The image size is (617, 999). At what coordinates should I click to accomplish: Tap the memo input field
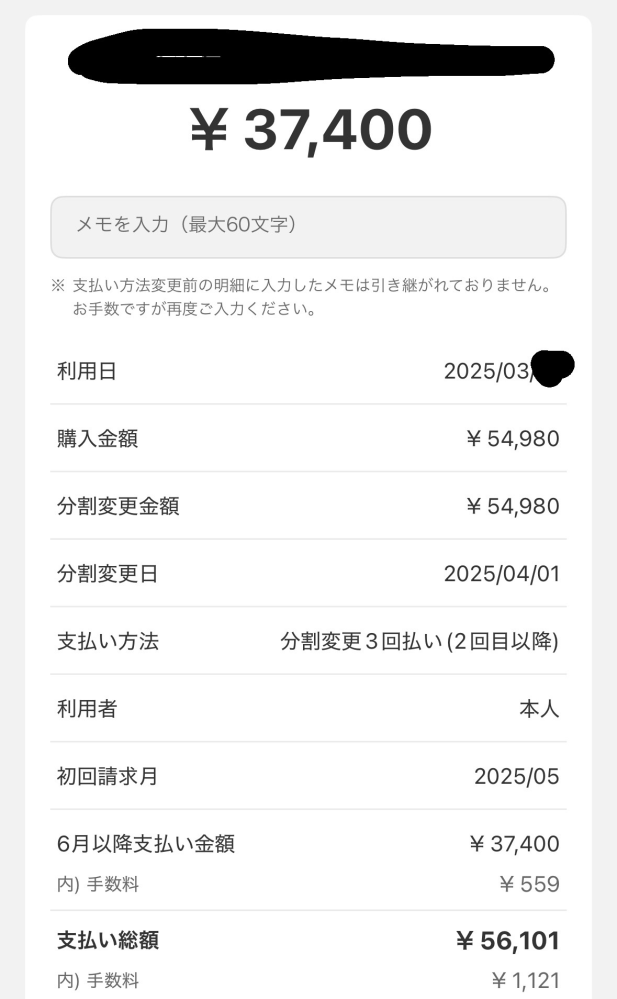point(308,226)
